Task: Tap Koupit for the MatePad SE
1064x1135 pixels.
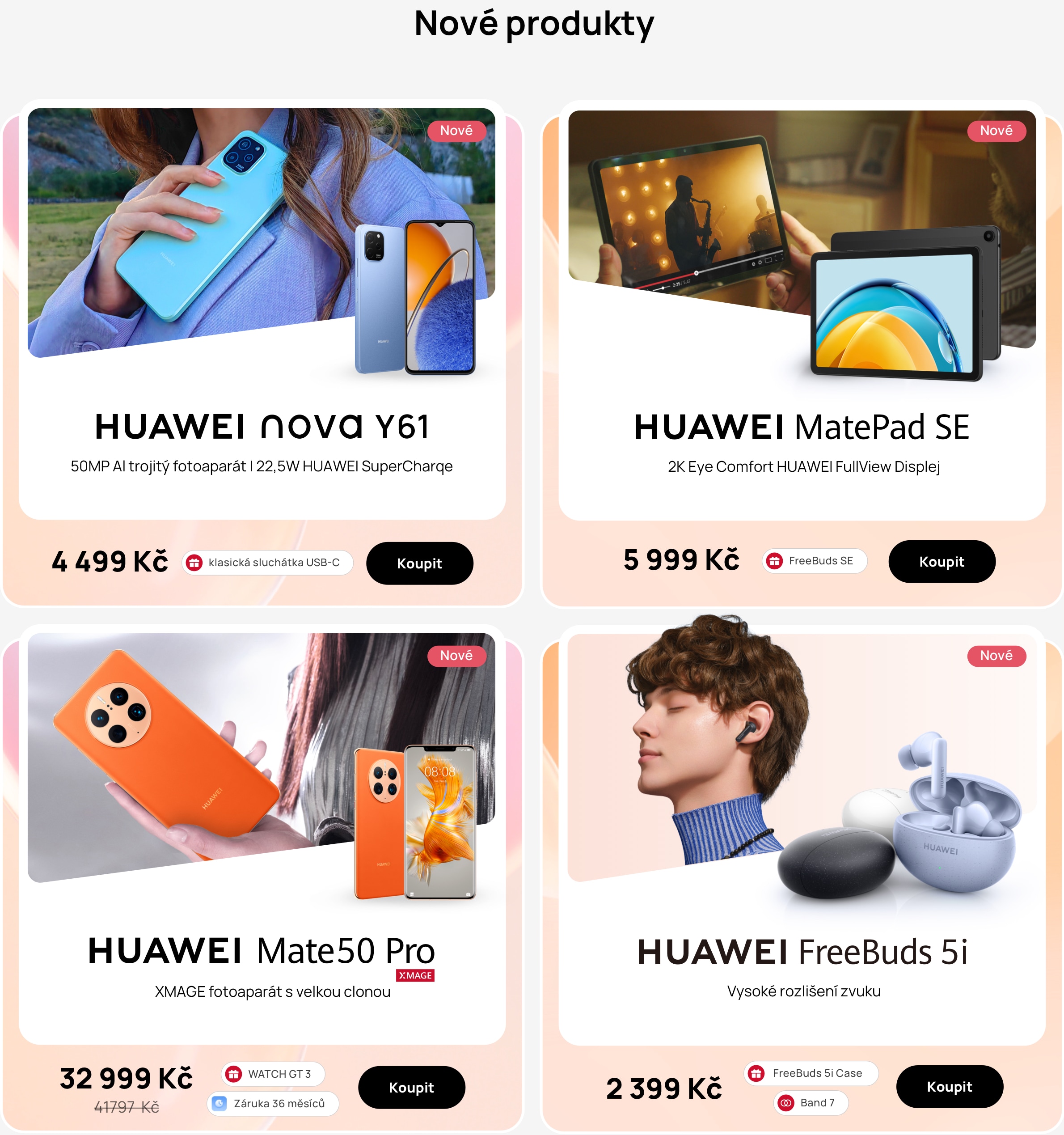Action: 941,561
